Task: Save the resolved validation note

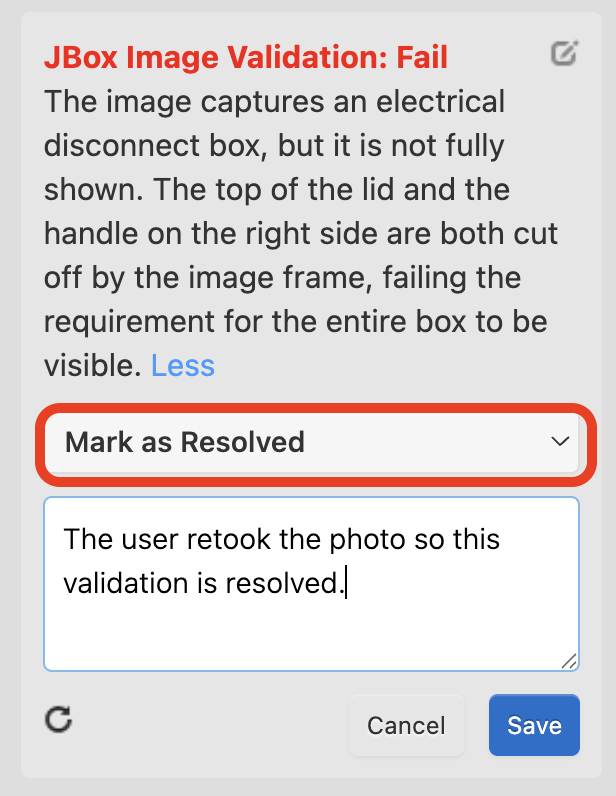Action: [x=534, y=726]
